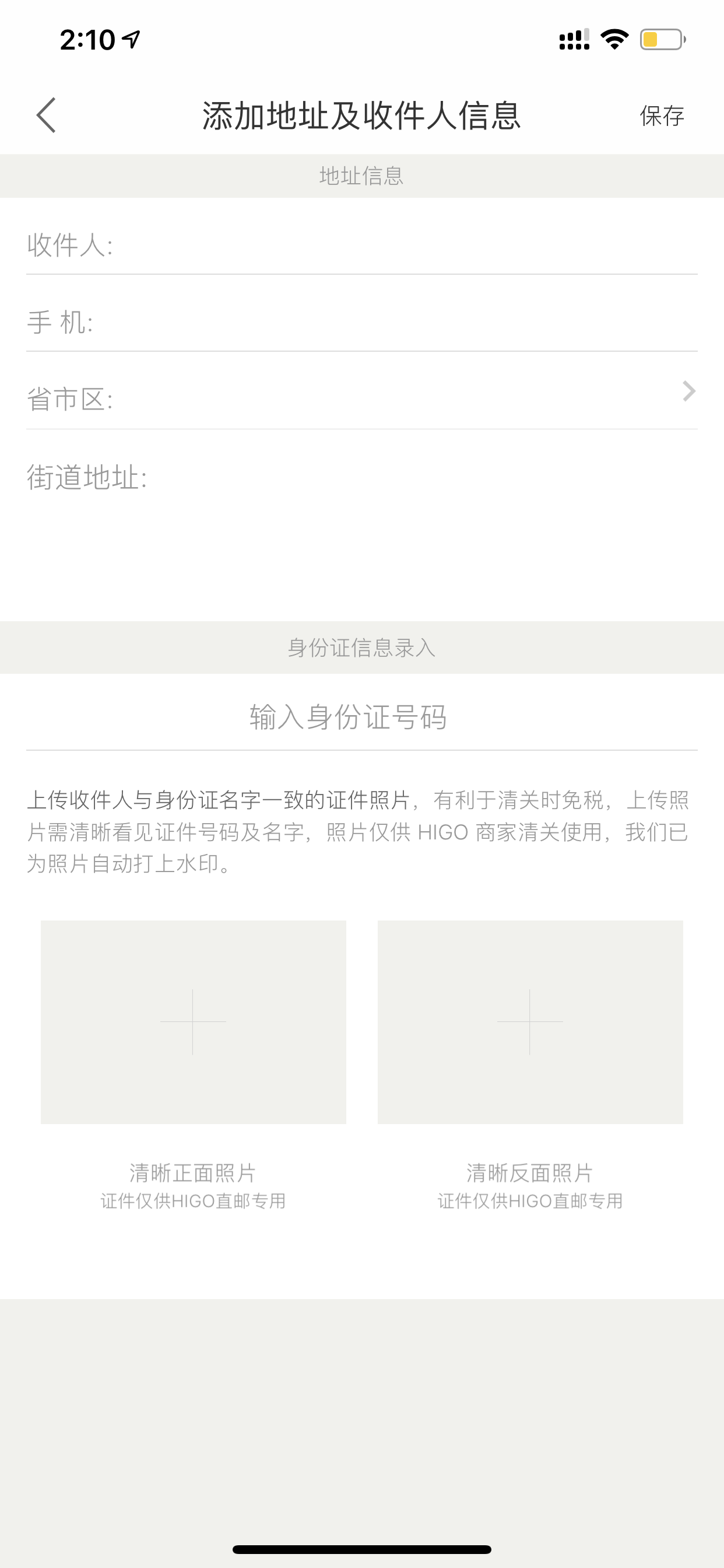Open the 省市区 region picker

click(362, 400)
